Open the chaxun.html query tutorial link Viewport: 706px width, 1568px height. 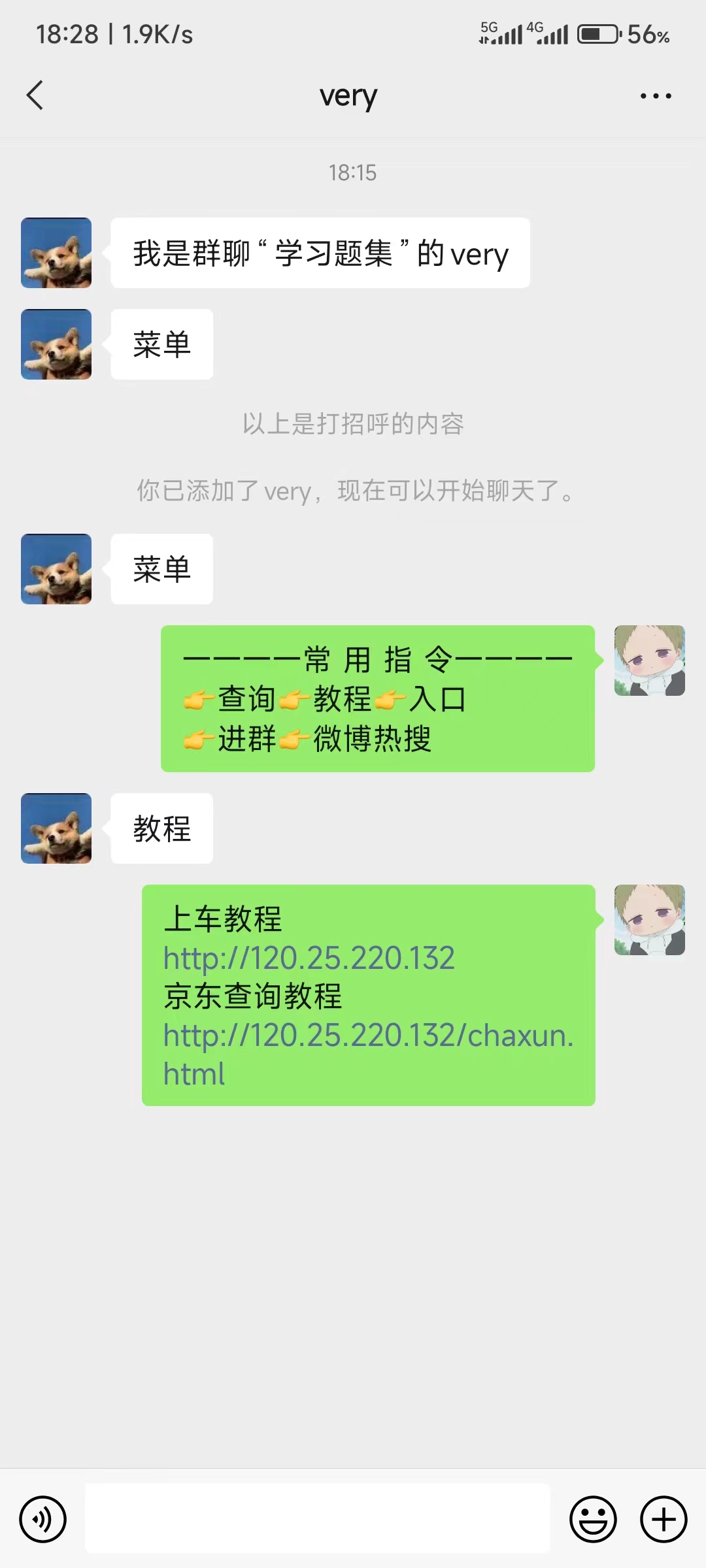367,1036
